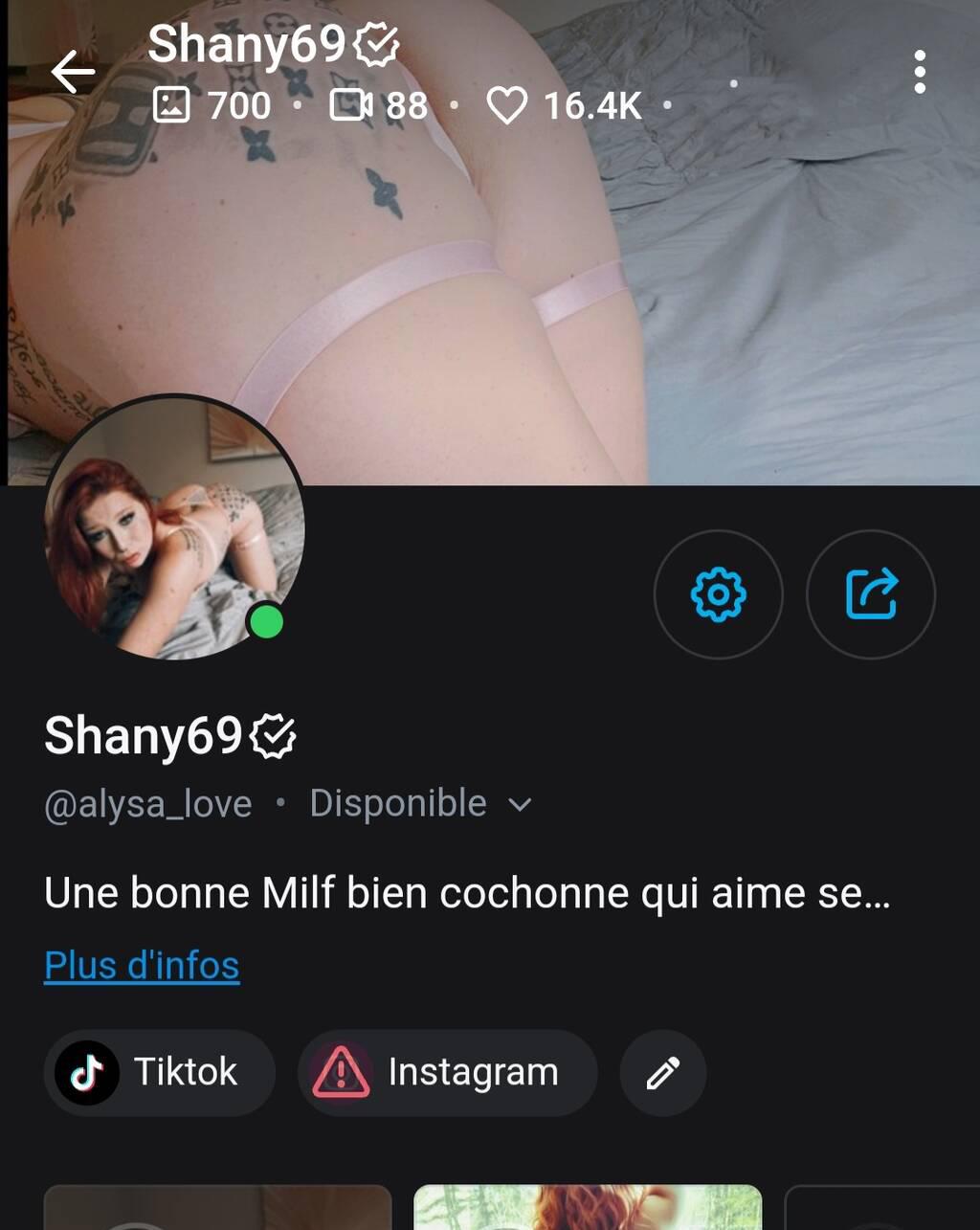
Task: View the round profile avatar picture
Action: coord(174,528)
